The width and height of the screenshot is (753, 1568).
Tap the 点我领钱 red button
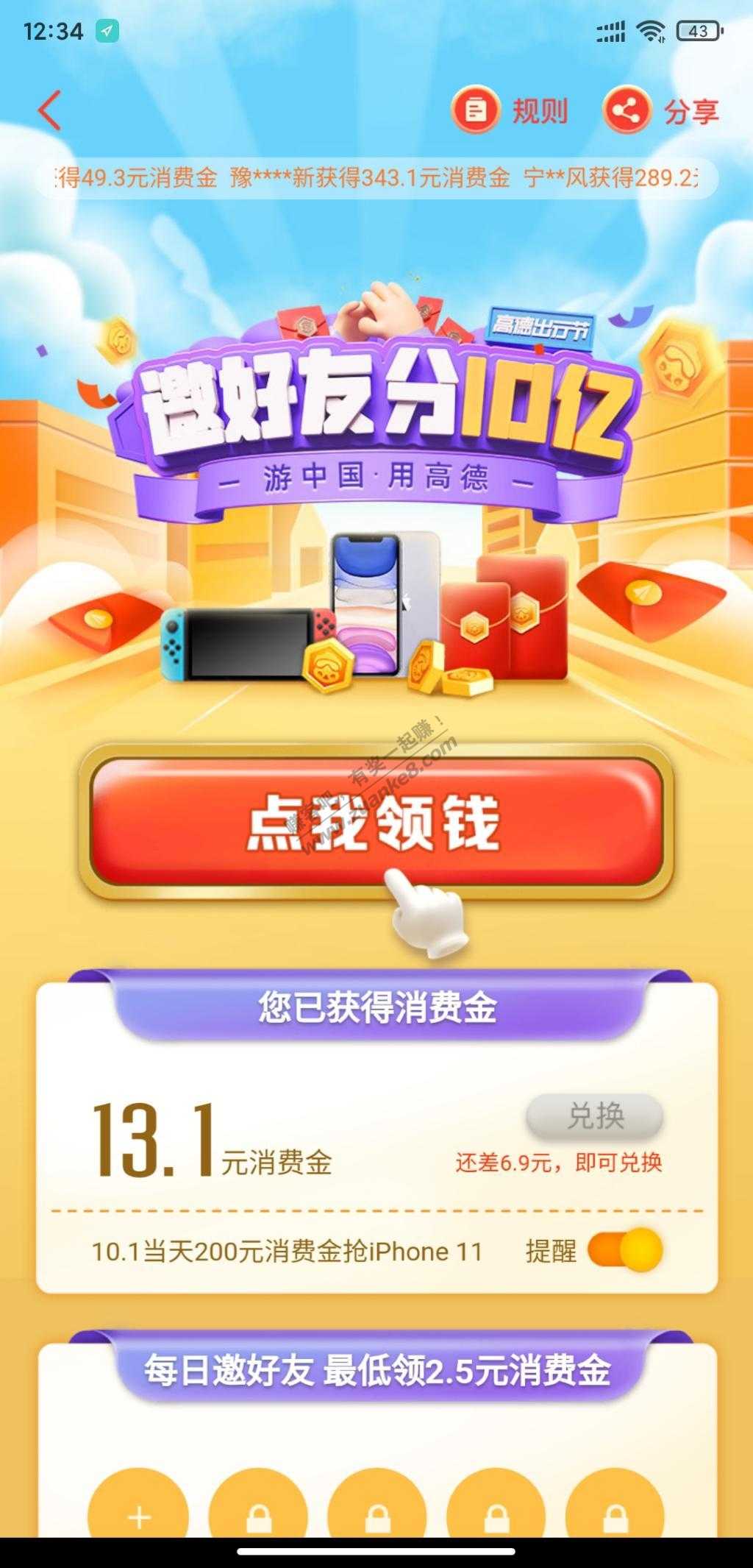point(376,821)
